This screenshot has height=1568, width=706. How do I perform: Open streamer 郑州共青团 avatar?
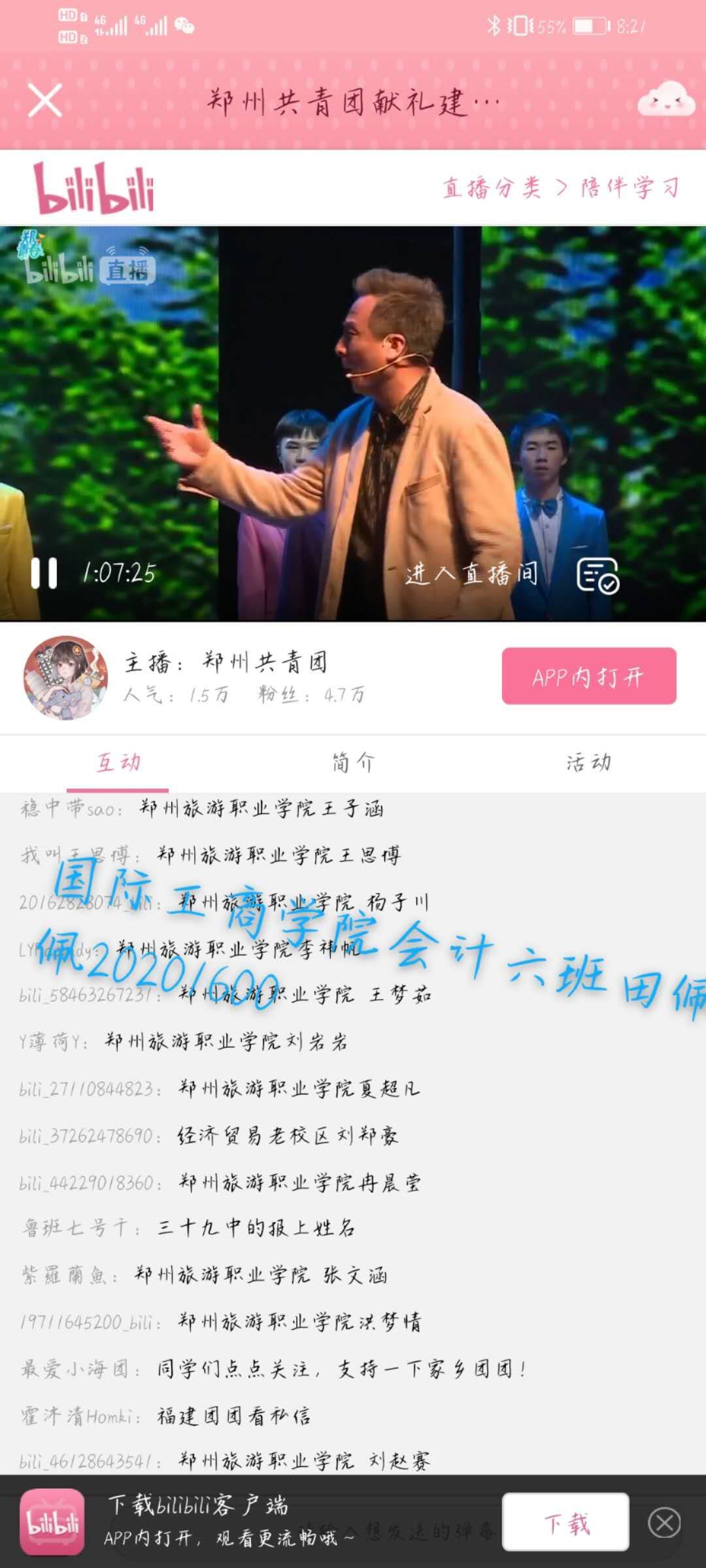[65, 678]
